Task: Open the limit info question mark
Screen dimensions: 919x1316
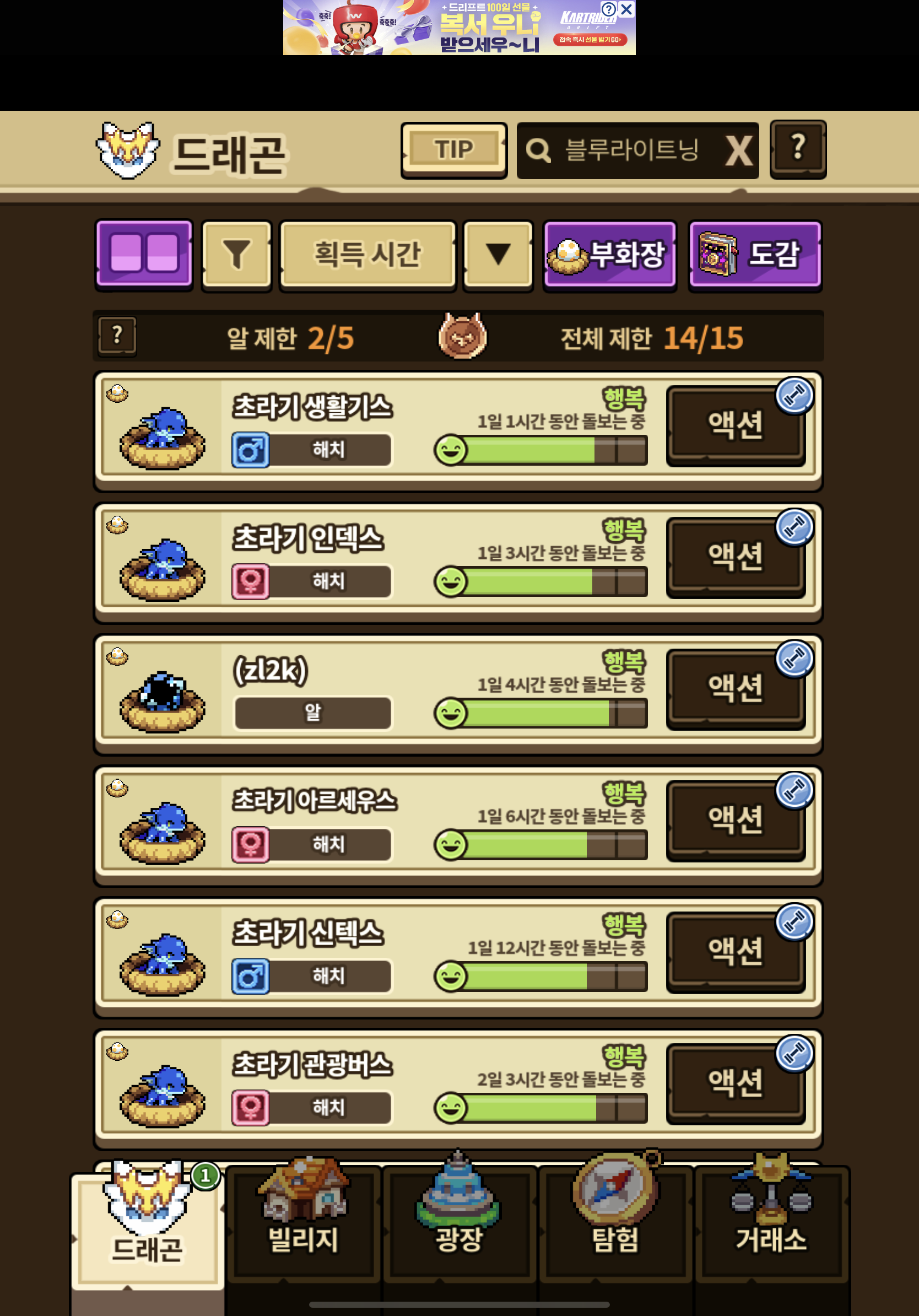Action: coord(117,336)
